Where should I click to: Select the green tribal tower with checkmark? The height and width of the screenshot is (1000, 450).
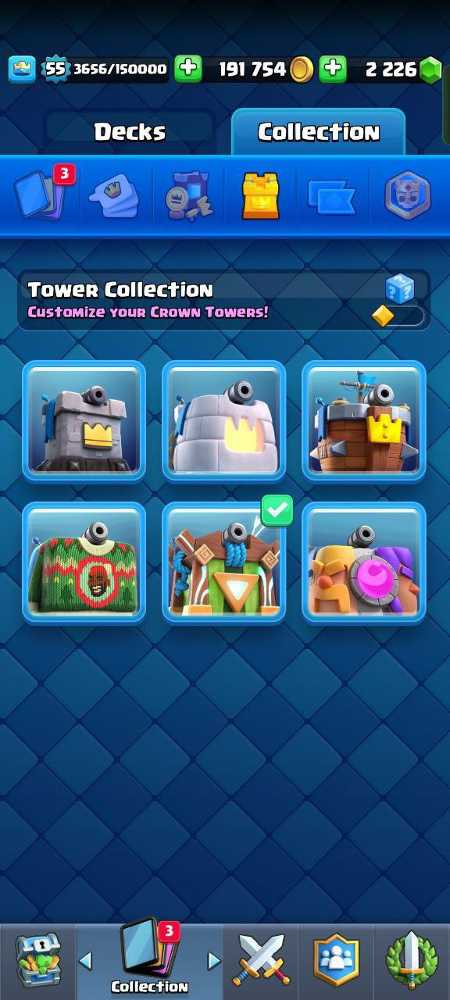(224, 562)
